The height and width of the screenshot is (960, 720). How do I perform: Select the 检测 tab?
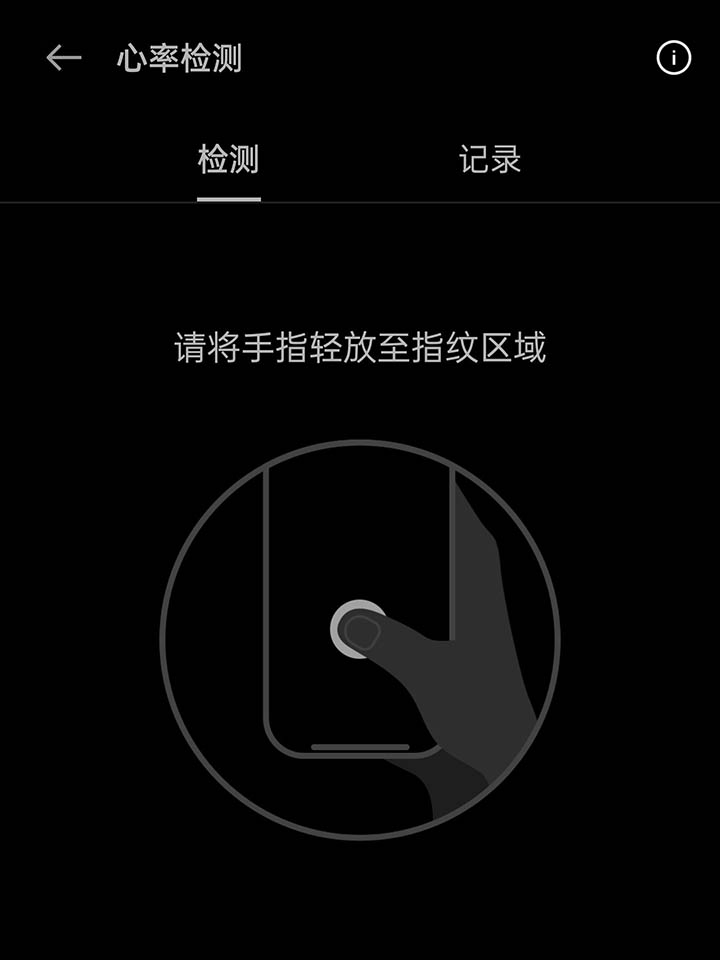coord(229,160)
